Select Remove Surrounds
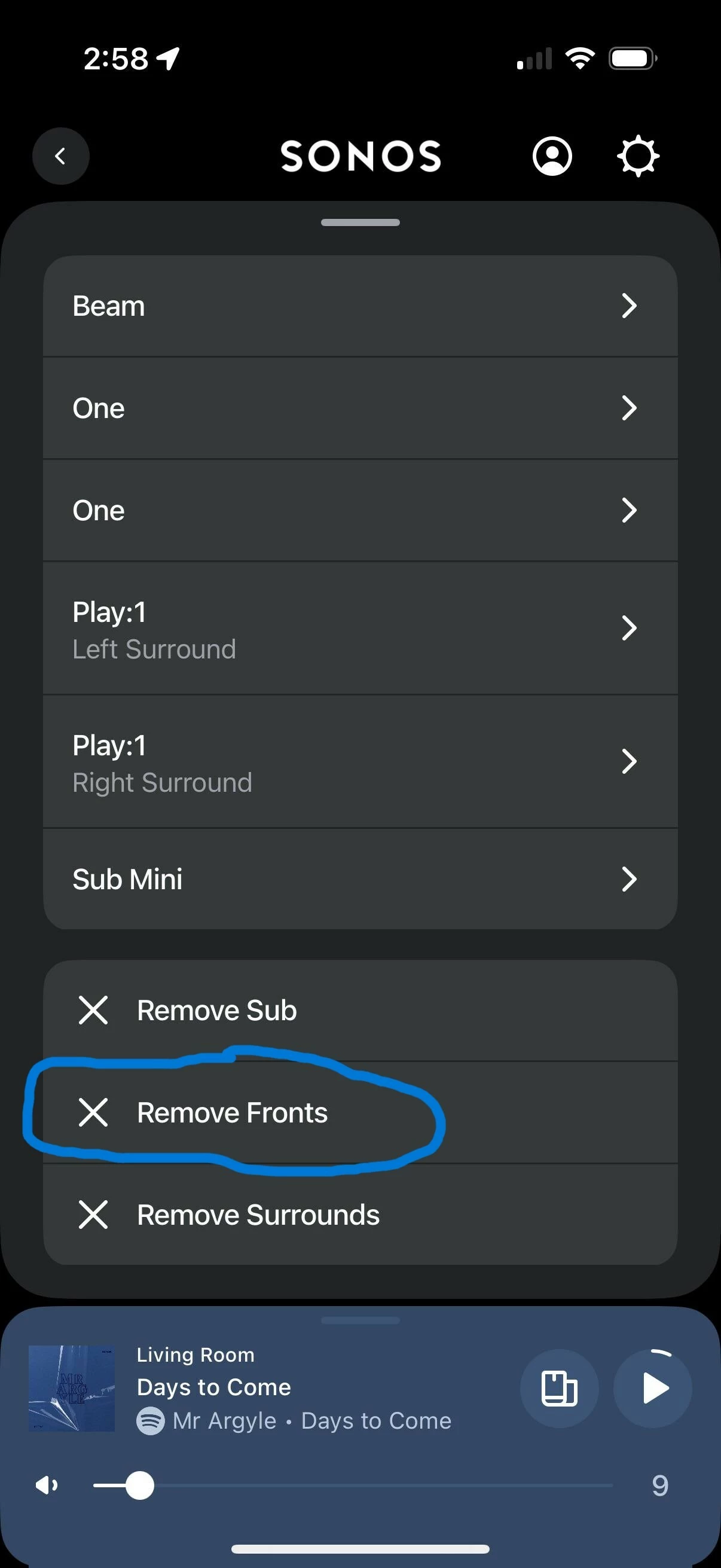721x1568 pixels. (x=360, y=1215)
